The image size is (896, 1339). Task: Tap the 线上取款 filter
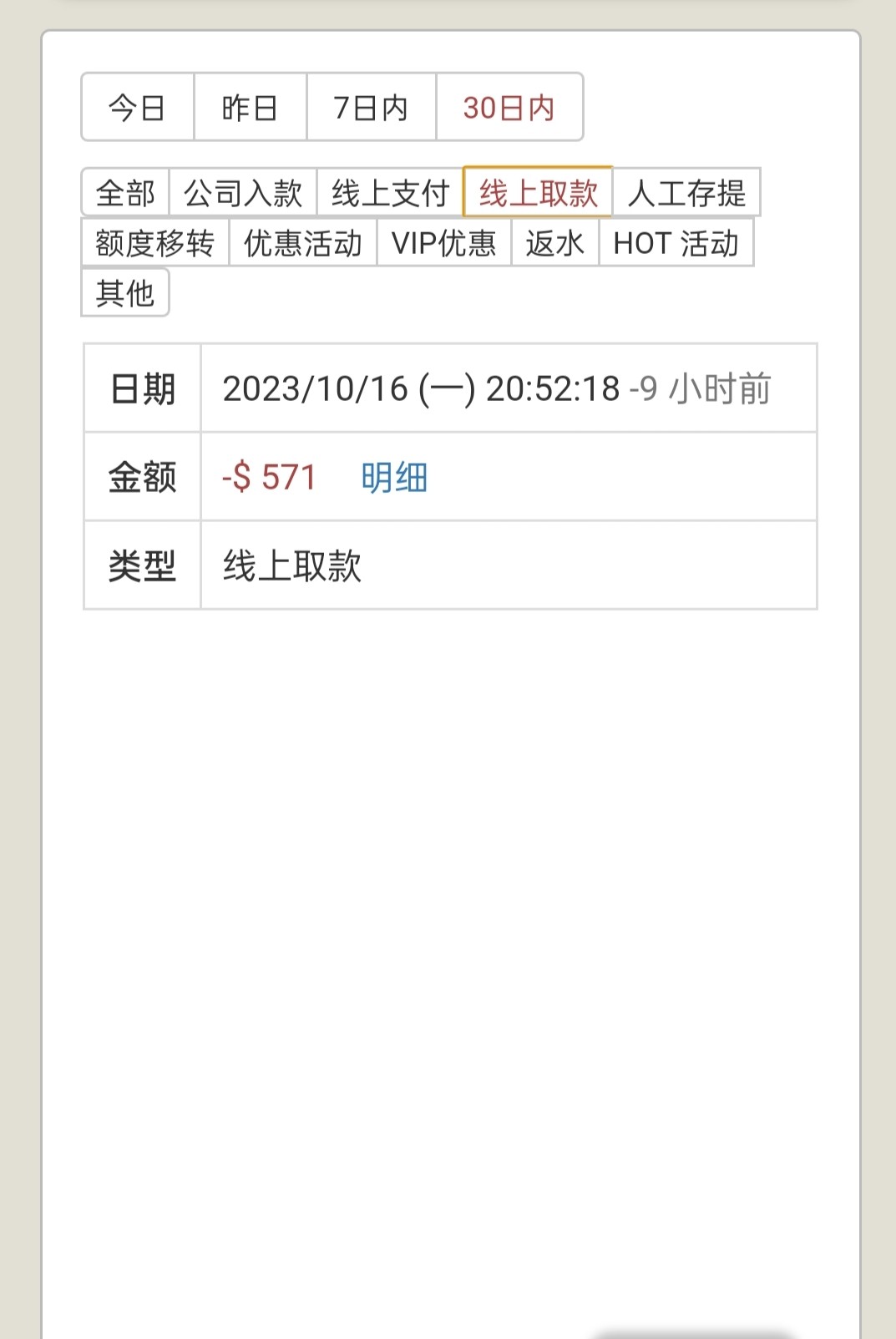(x=538, y=193)
